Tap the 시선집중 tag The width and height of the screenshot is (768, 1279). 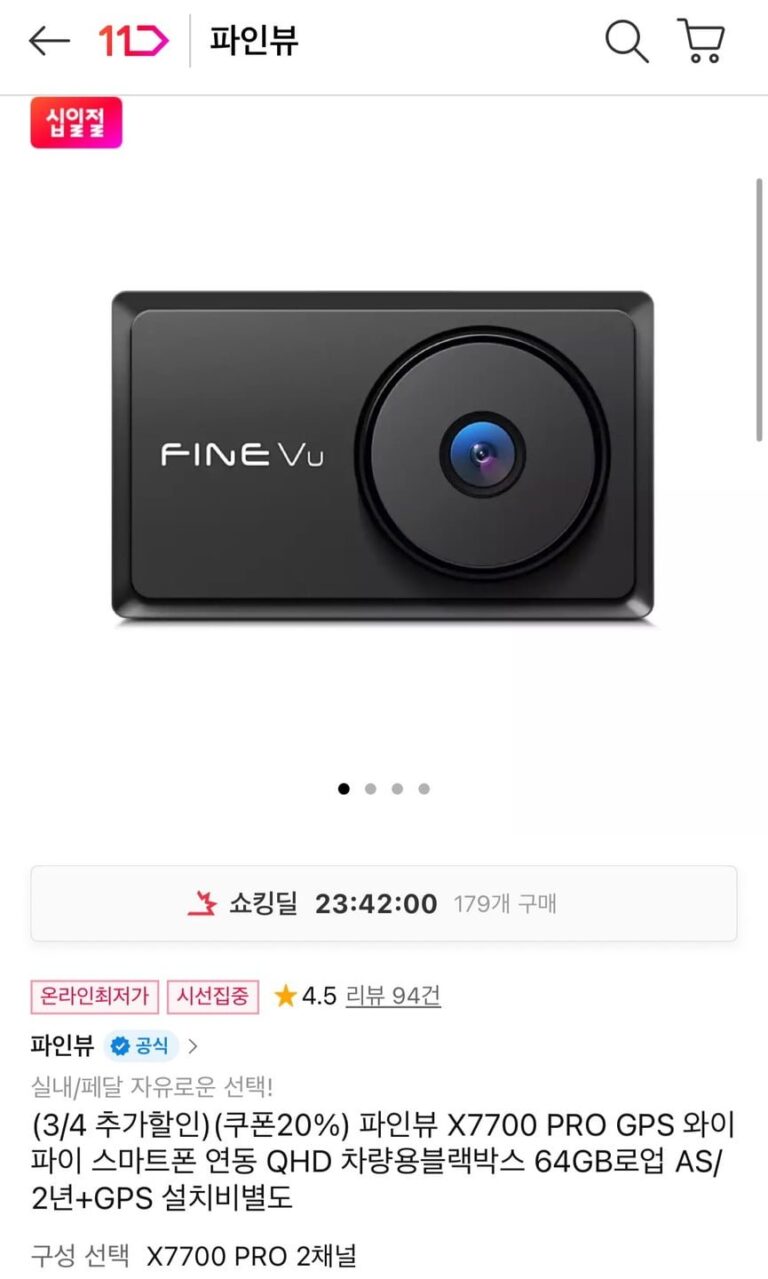[x=213, y=996]
